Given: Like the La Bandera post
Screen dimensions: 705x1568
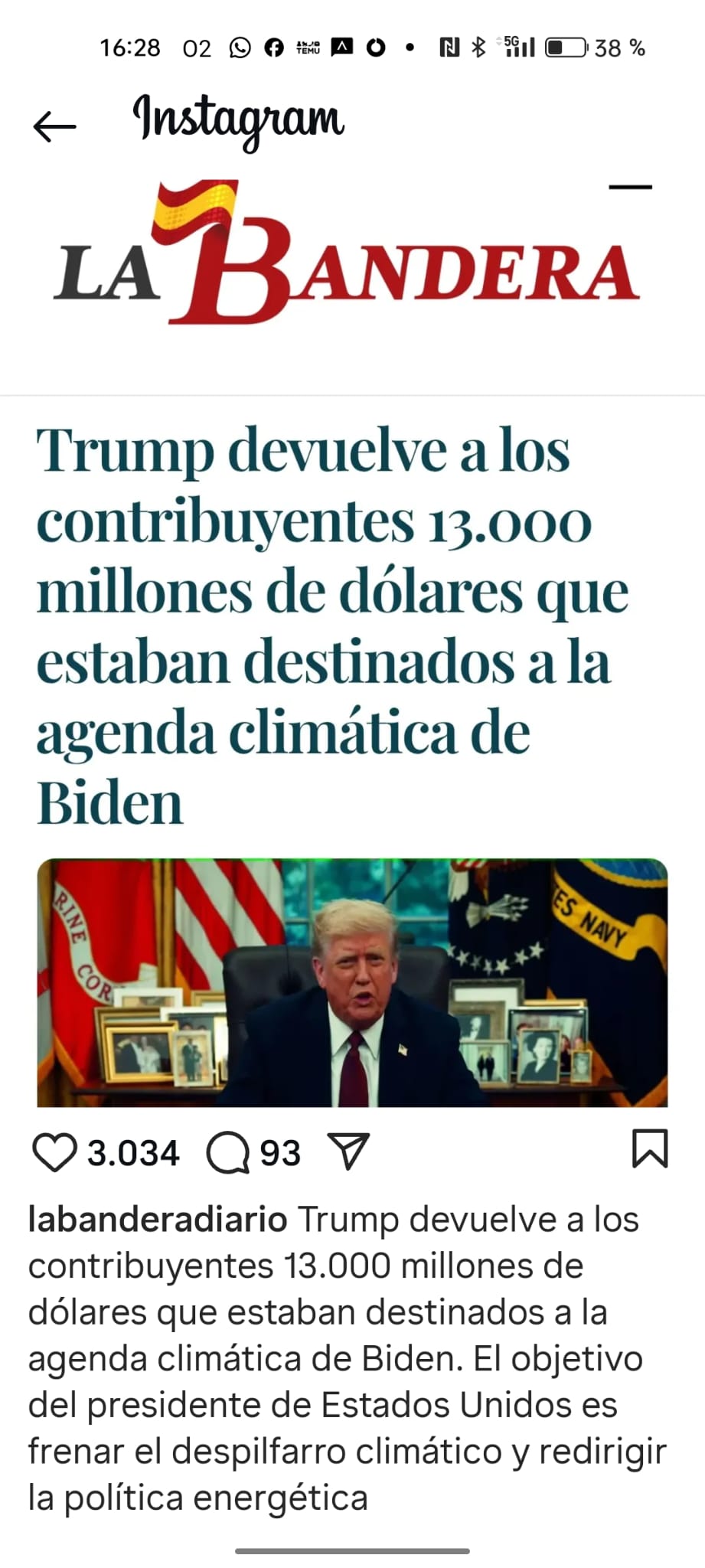Looking at the screenshot, I should pos(54,1153).
